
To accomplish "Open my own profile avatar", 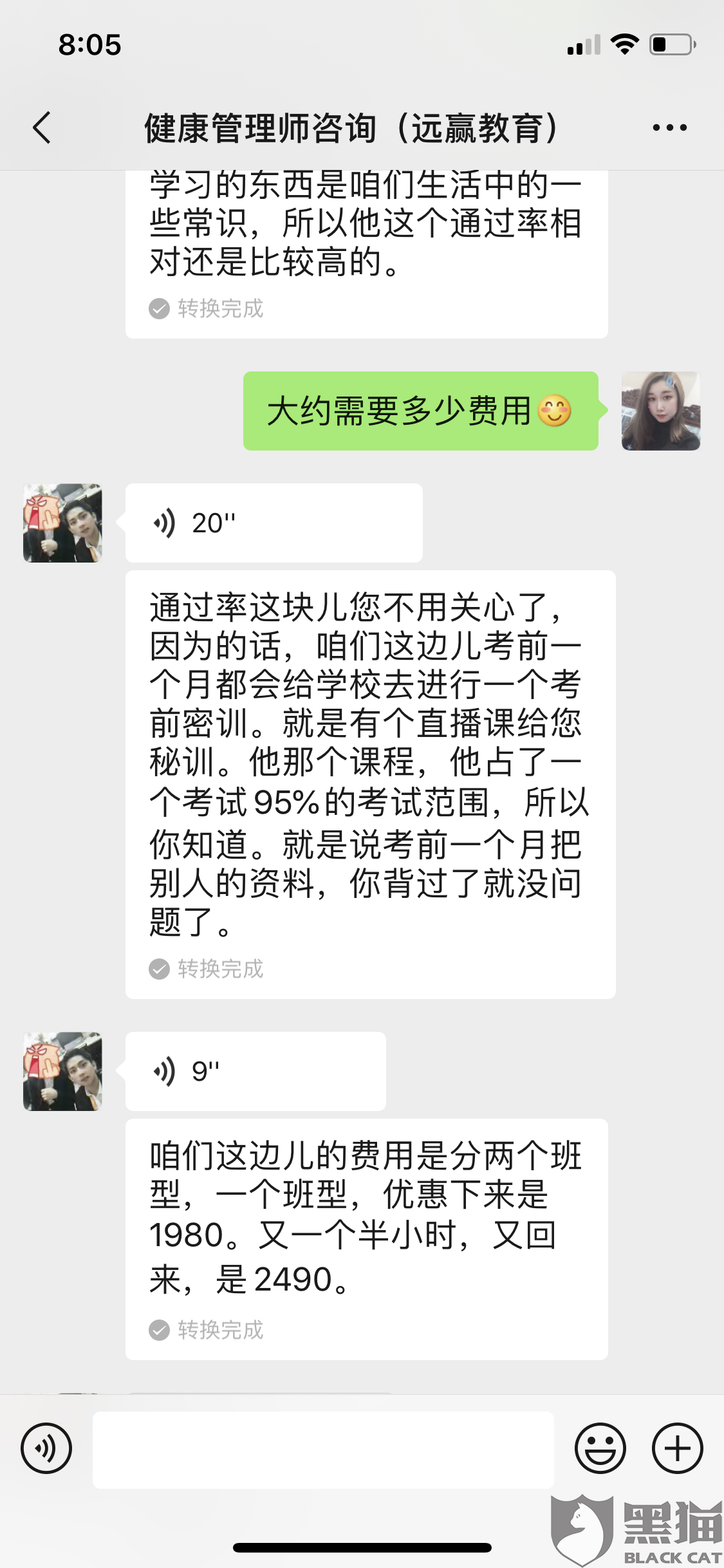I will 661,411.
